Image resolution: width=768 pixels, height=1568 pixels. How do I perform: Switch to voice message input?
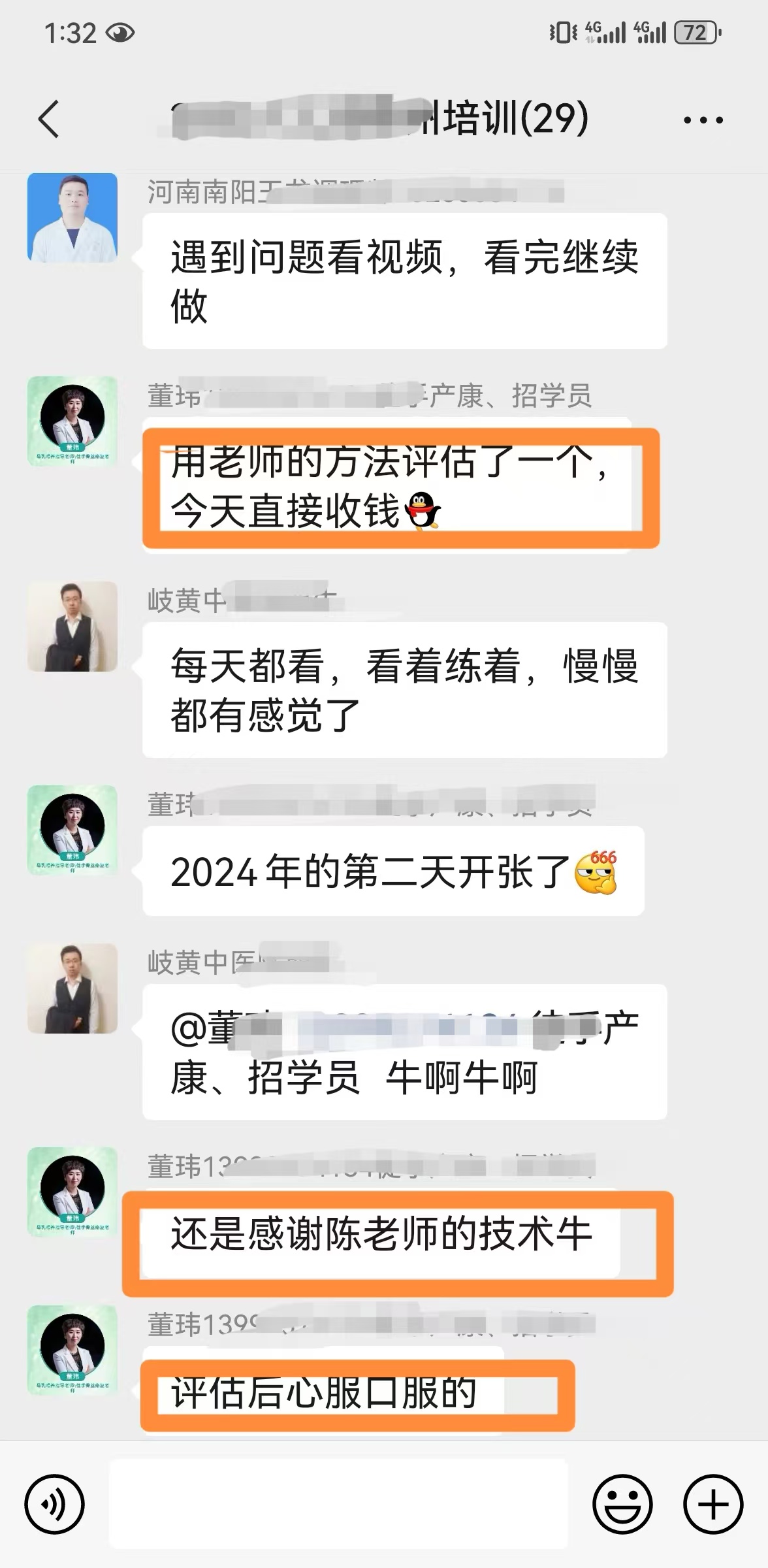[x=54, y=1504]
